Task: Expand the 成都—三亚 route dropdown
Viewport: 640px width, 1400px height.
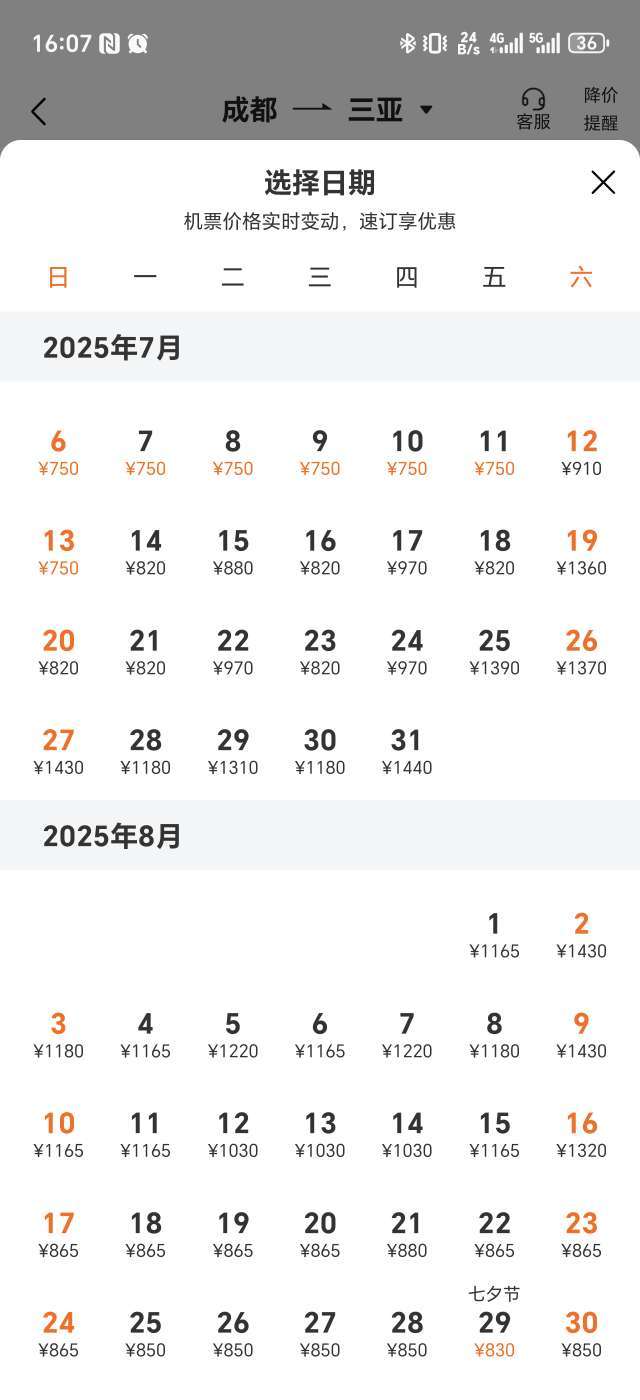Action: click(x=426, y=109)
